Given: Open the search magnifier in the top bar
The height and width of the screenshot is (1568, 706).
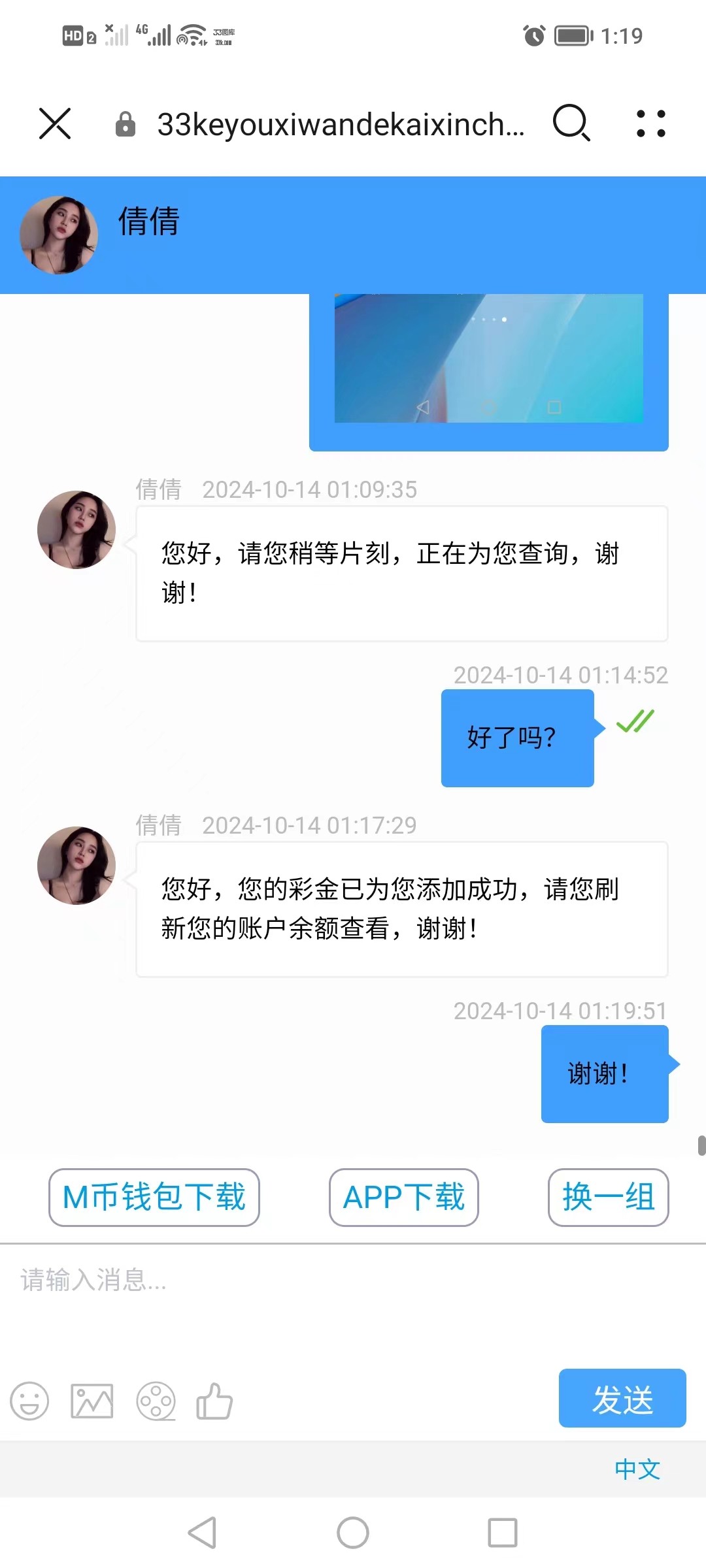Looking at the screenshot, I should [x=571, y=123].
